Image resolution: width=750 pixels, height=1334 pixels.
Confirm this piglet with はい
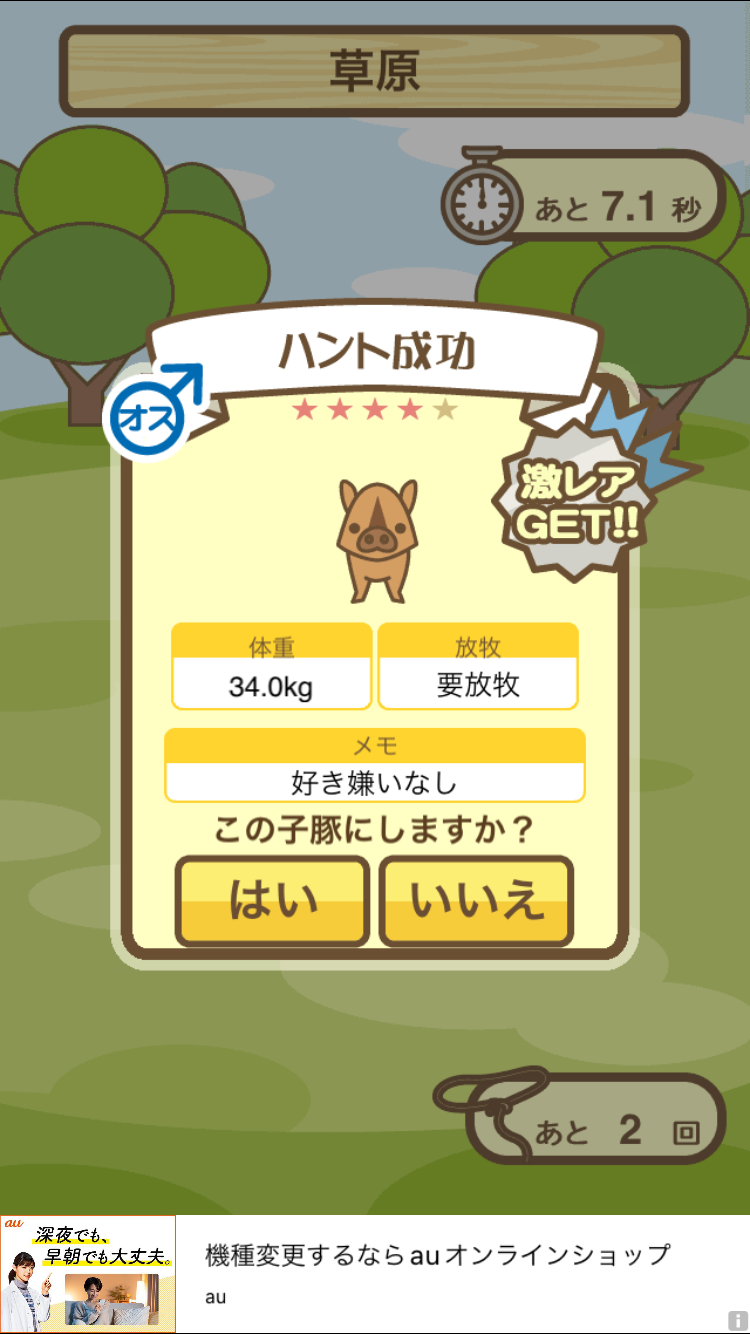click(x=273, y=901)
